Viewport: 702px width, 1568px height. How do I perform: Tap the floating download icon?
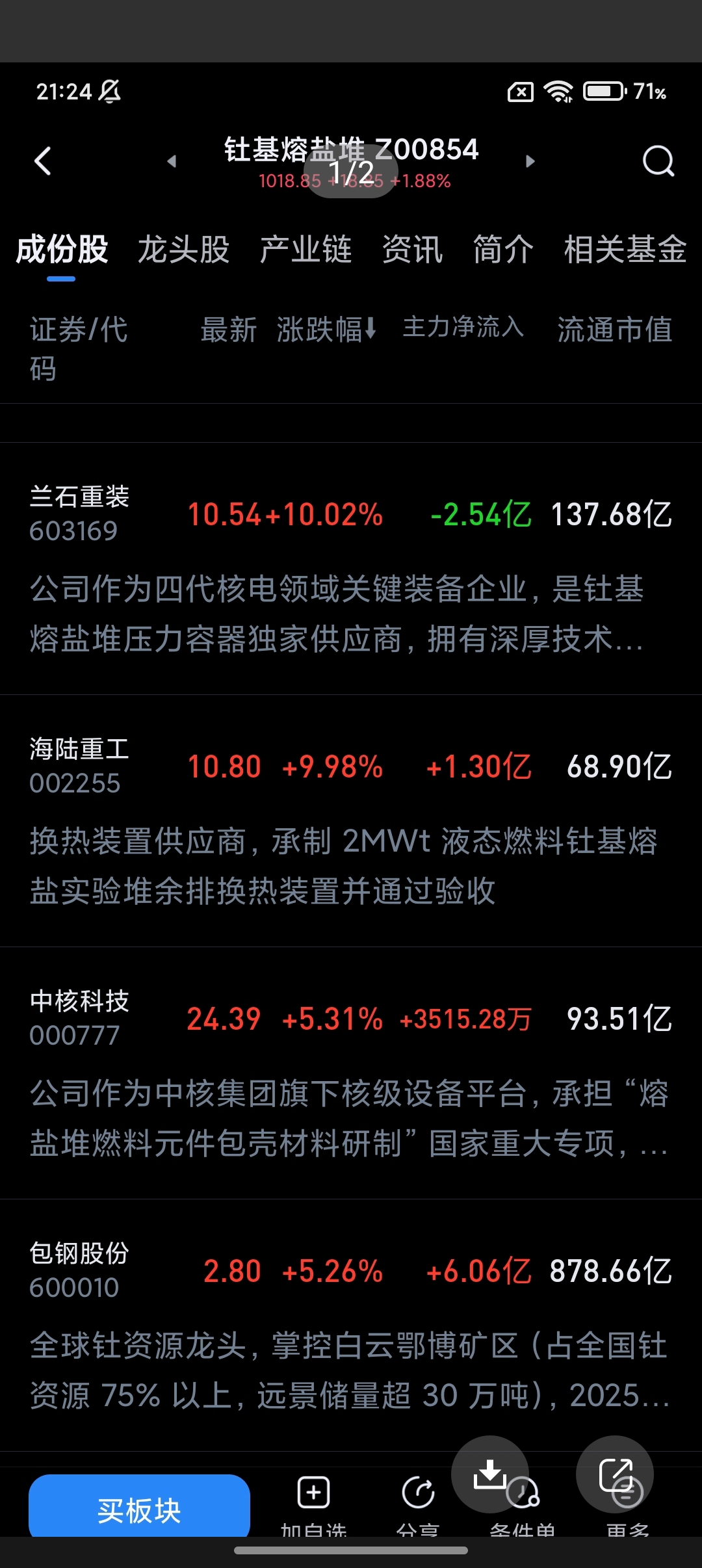pyautogui.click(x=489, y=1473)
